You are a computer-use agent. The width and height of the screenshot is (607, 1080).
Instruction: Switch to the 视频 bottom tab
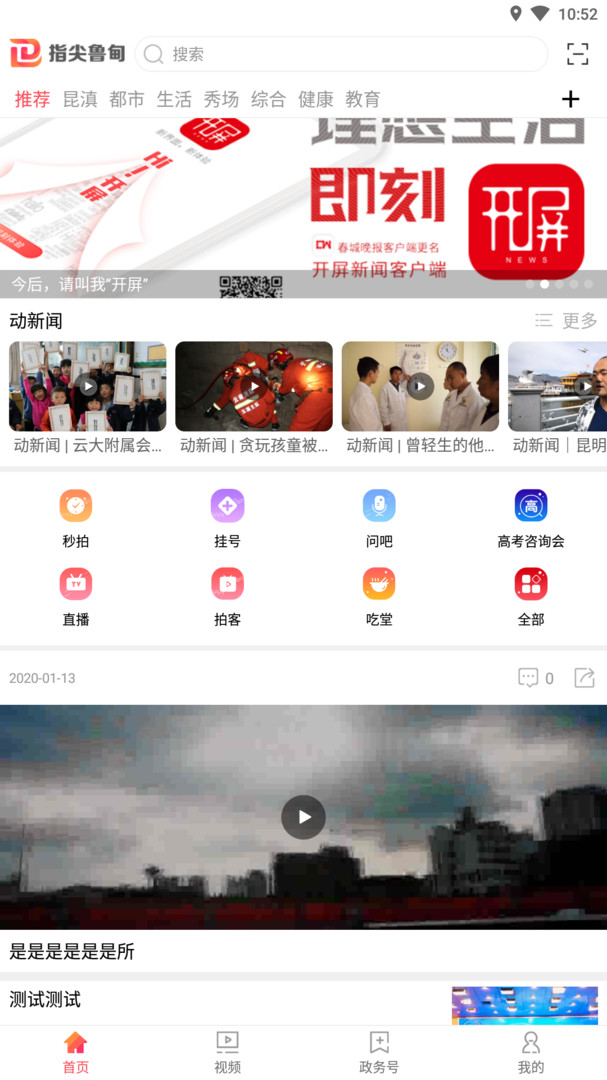click(x=227, y=1052)
